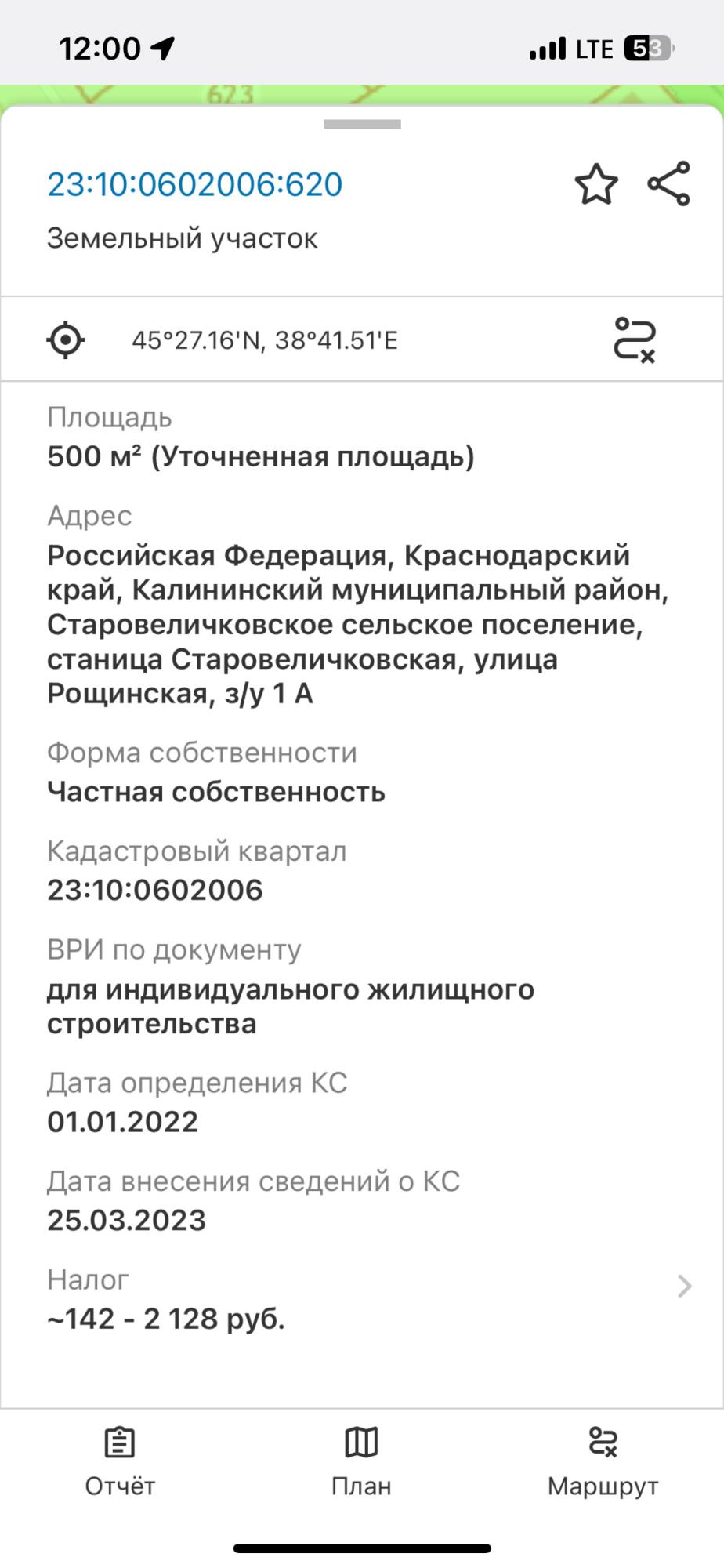Screen dimensions: 724x1568
Task: Expand the Налог tax details row
Action: [x=362, y=1300]
